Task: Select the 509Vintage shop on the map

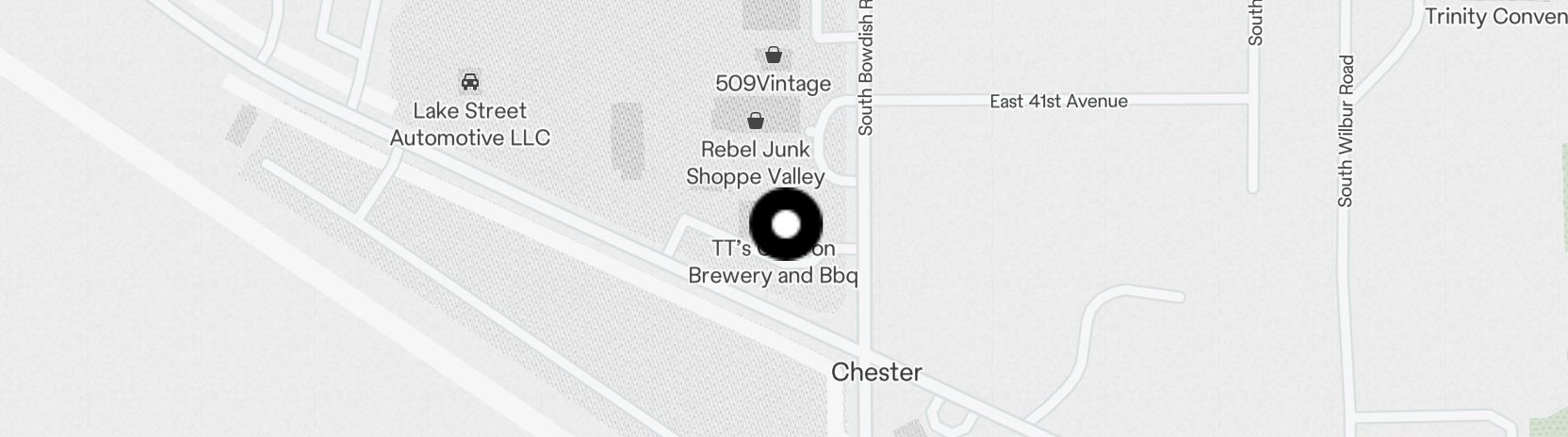Action: tap(773, 56)
